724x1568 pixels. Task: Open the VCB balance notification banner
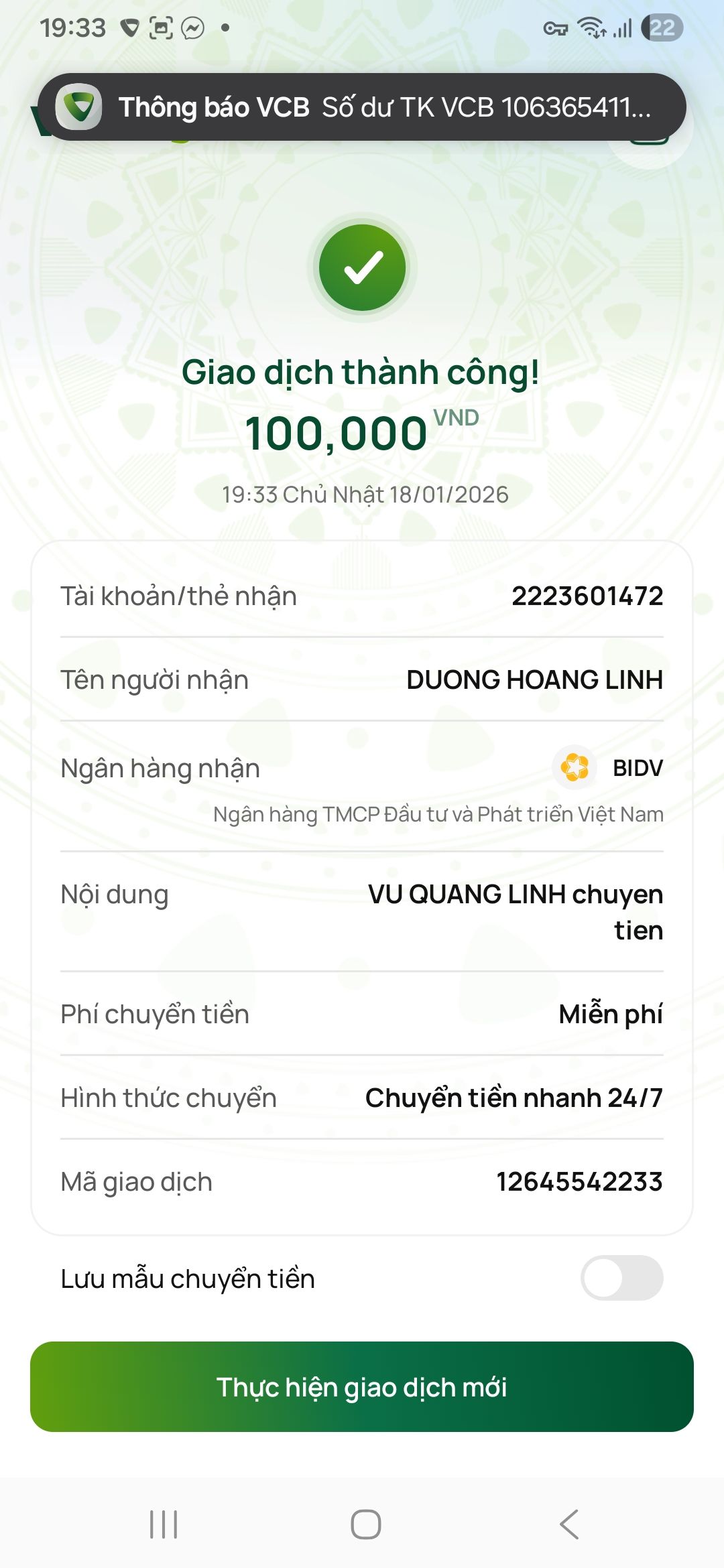[362, 107]
